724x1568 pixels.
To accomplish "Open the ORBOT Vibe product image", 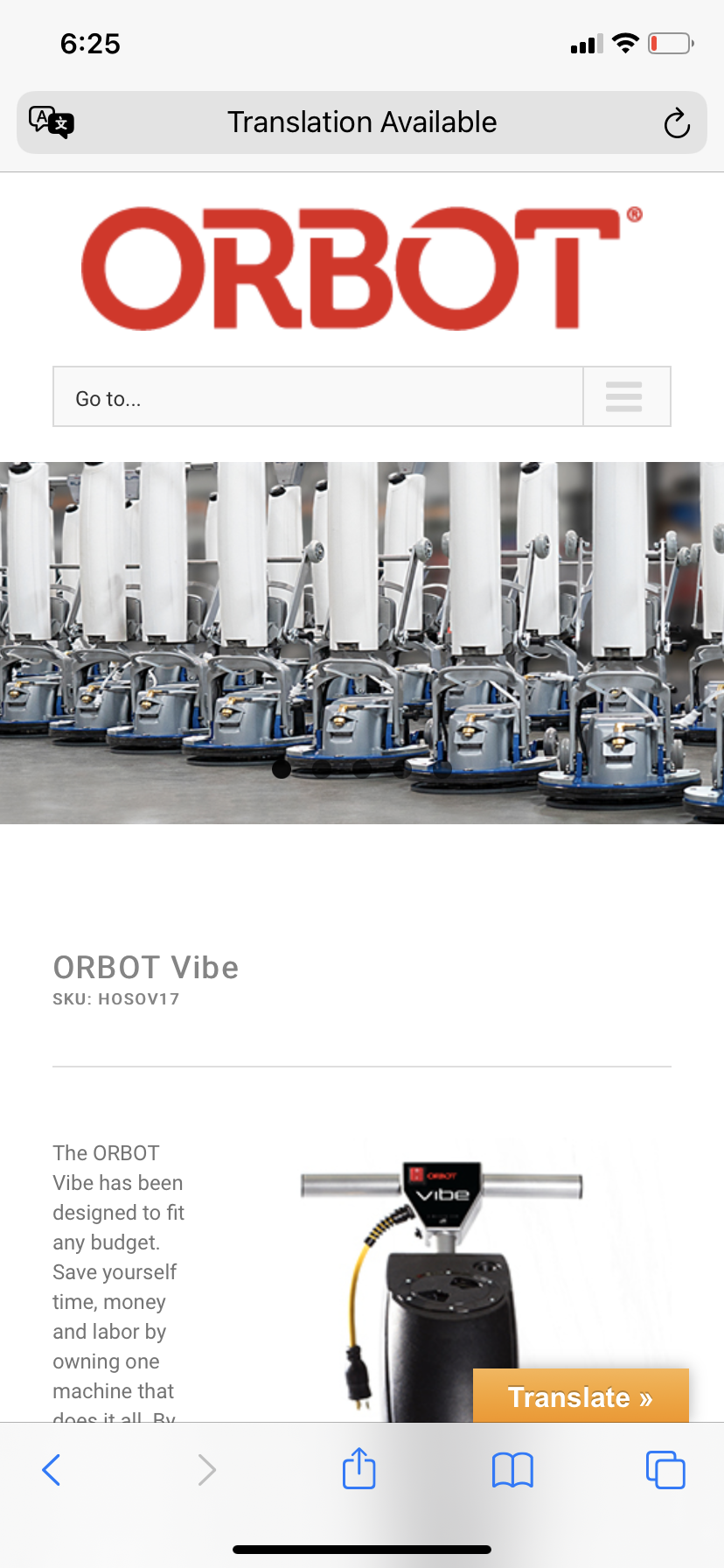I will (442, 1277).
